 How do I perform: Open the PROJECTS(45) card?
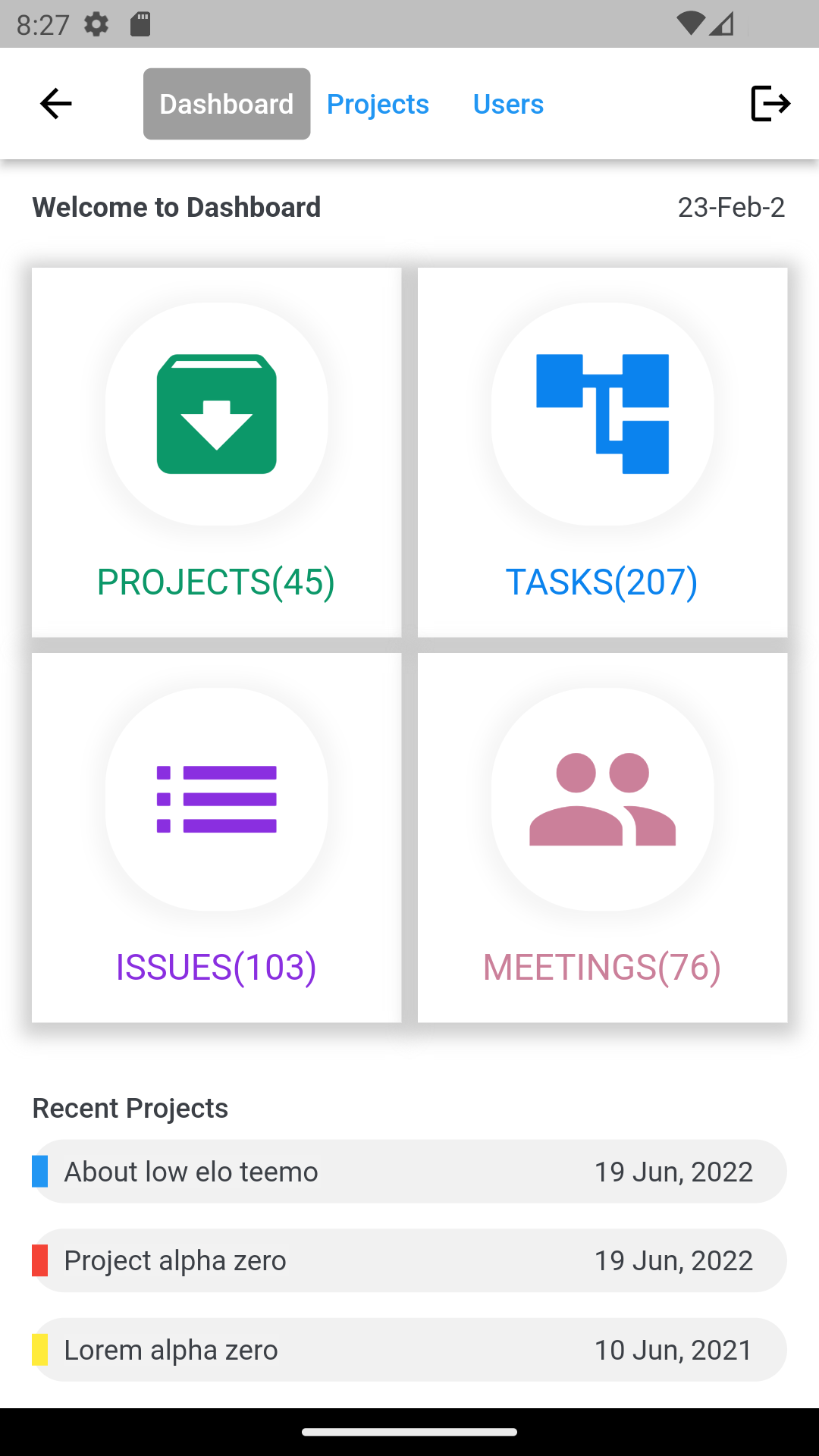click(216, 451)
